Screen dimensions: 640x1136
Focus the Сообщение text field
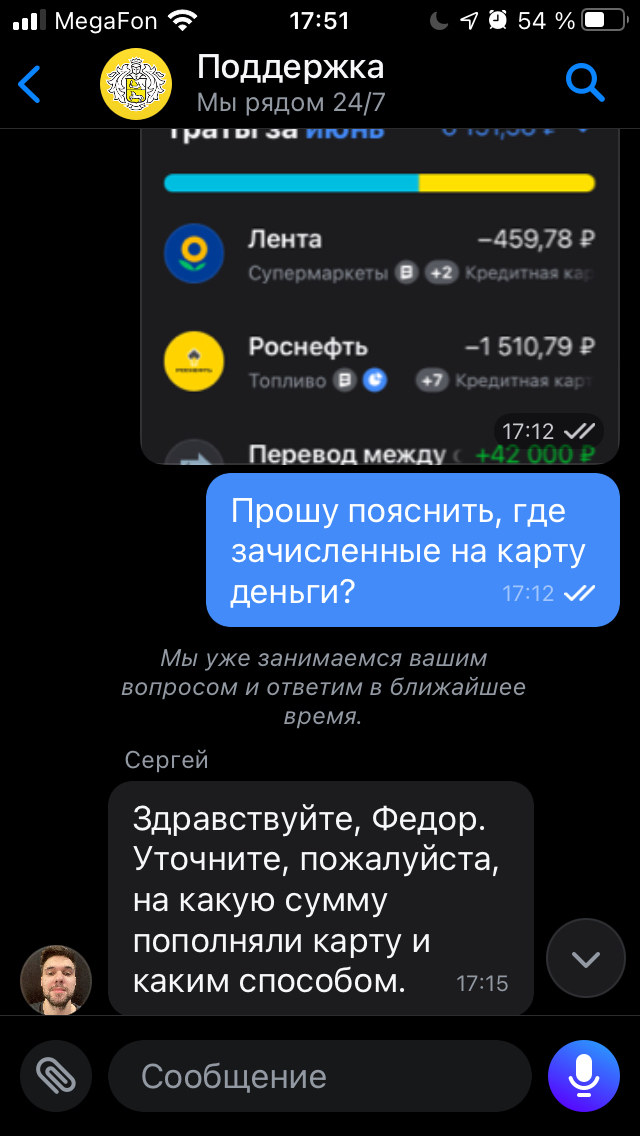pyautogui.click(x=320, y=1076)
